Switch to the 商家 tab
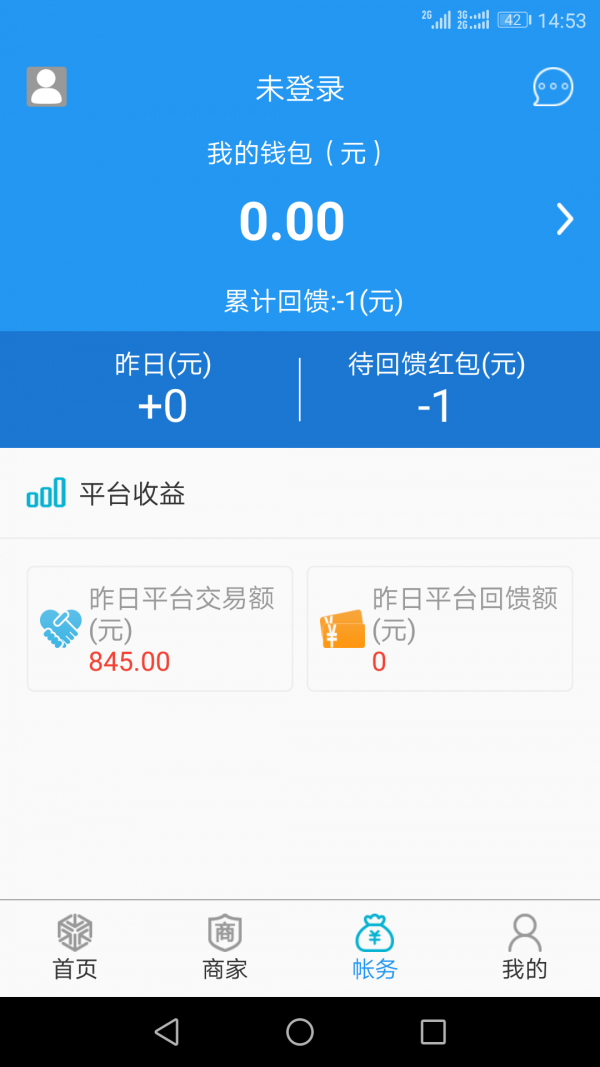The height and width of the screenshot is (1067, 600). click(x=225, y=947)
